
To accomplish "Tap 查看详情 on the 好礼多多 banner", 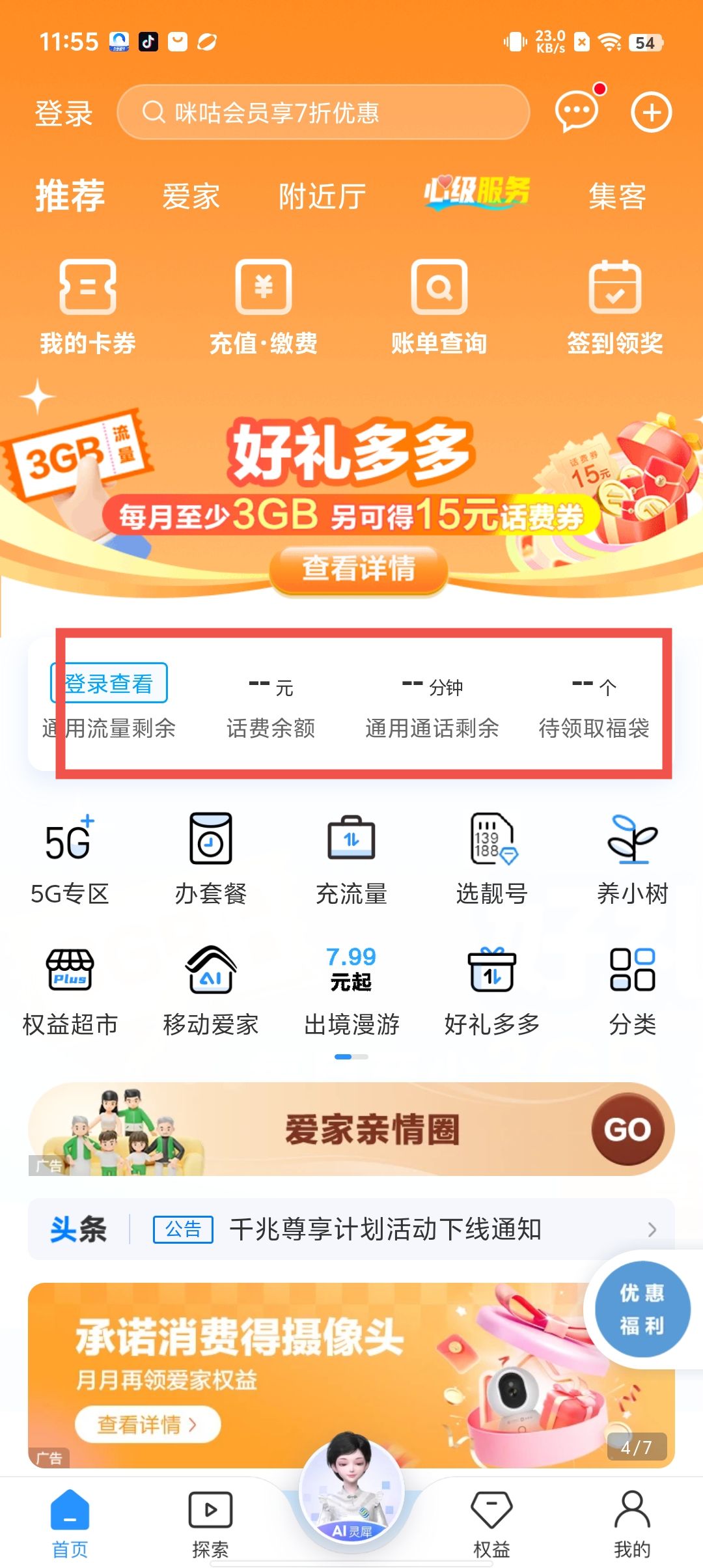I will (358, 568).
